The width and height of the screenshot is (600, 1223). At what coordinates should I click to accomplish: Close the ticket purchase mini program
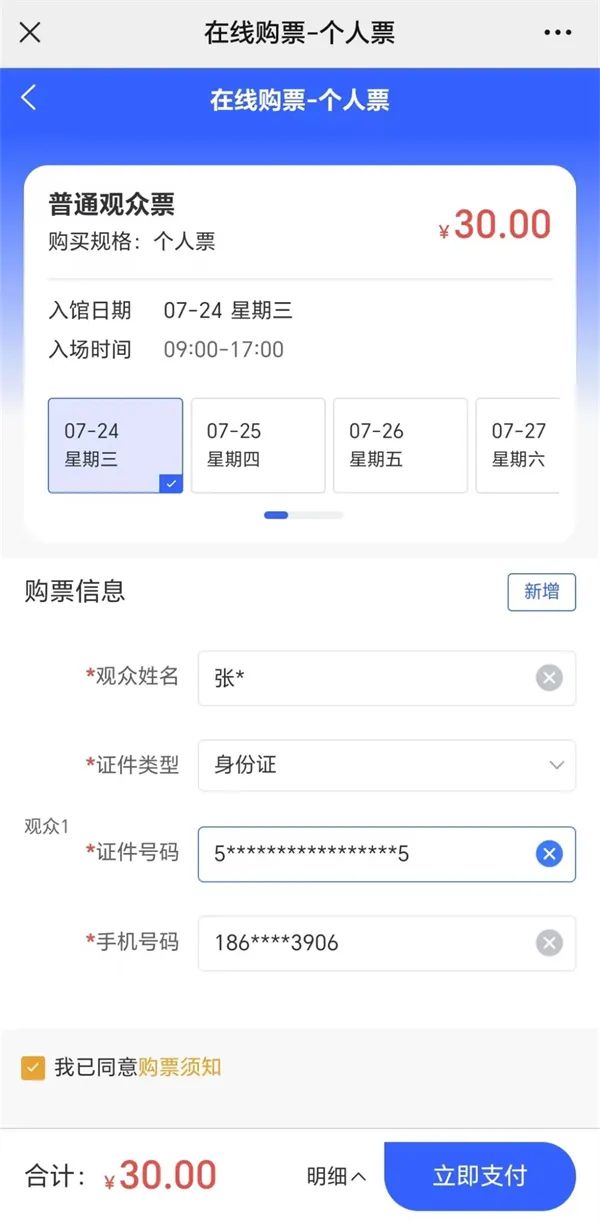(31, 32)
